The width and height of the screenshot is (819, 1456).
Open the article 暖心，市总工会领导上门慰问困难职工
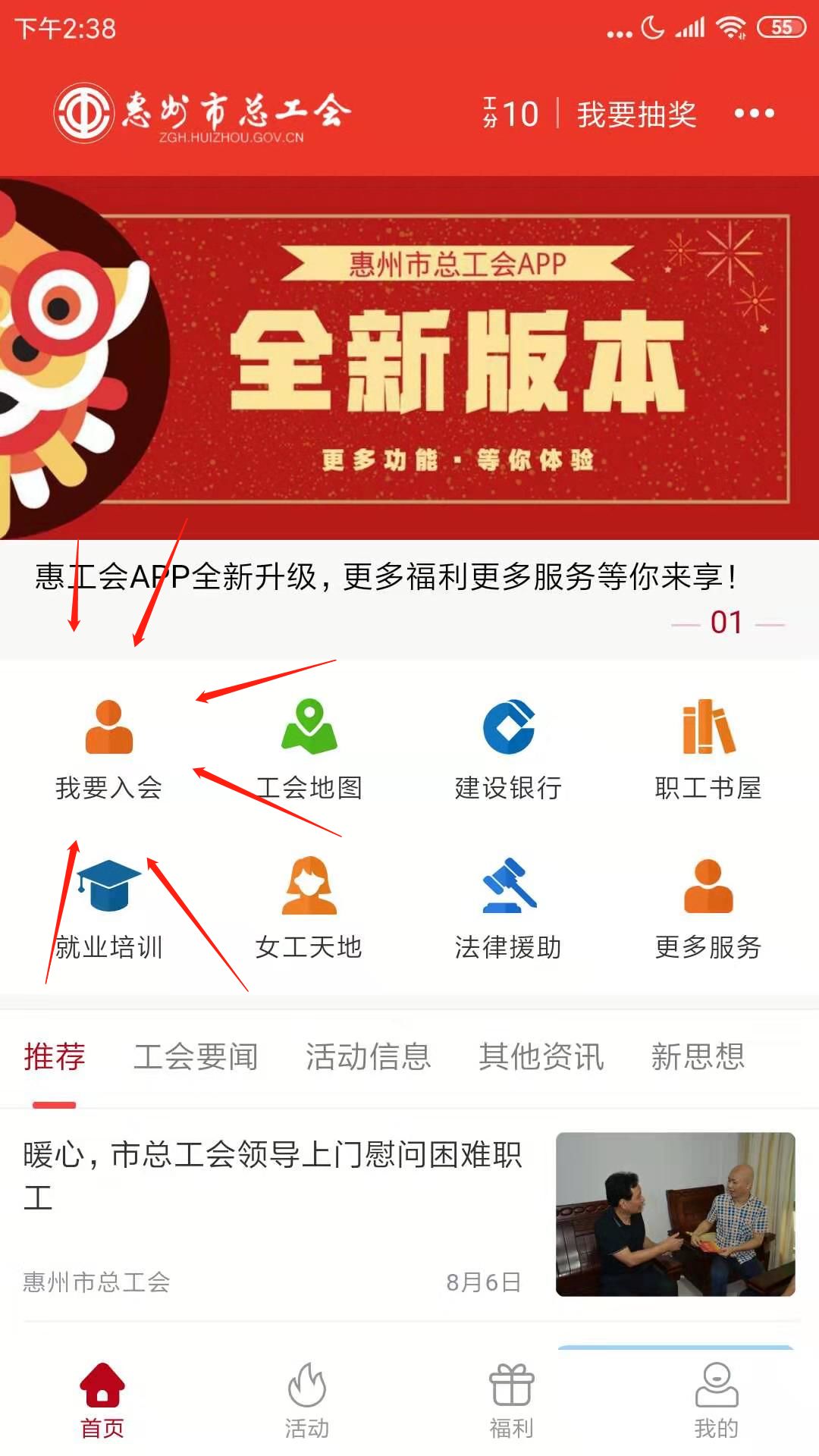[x=409, y=1214]
